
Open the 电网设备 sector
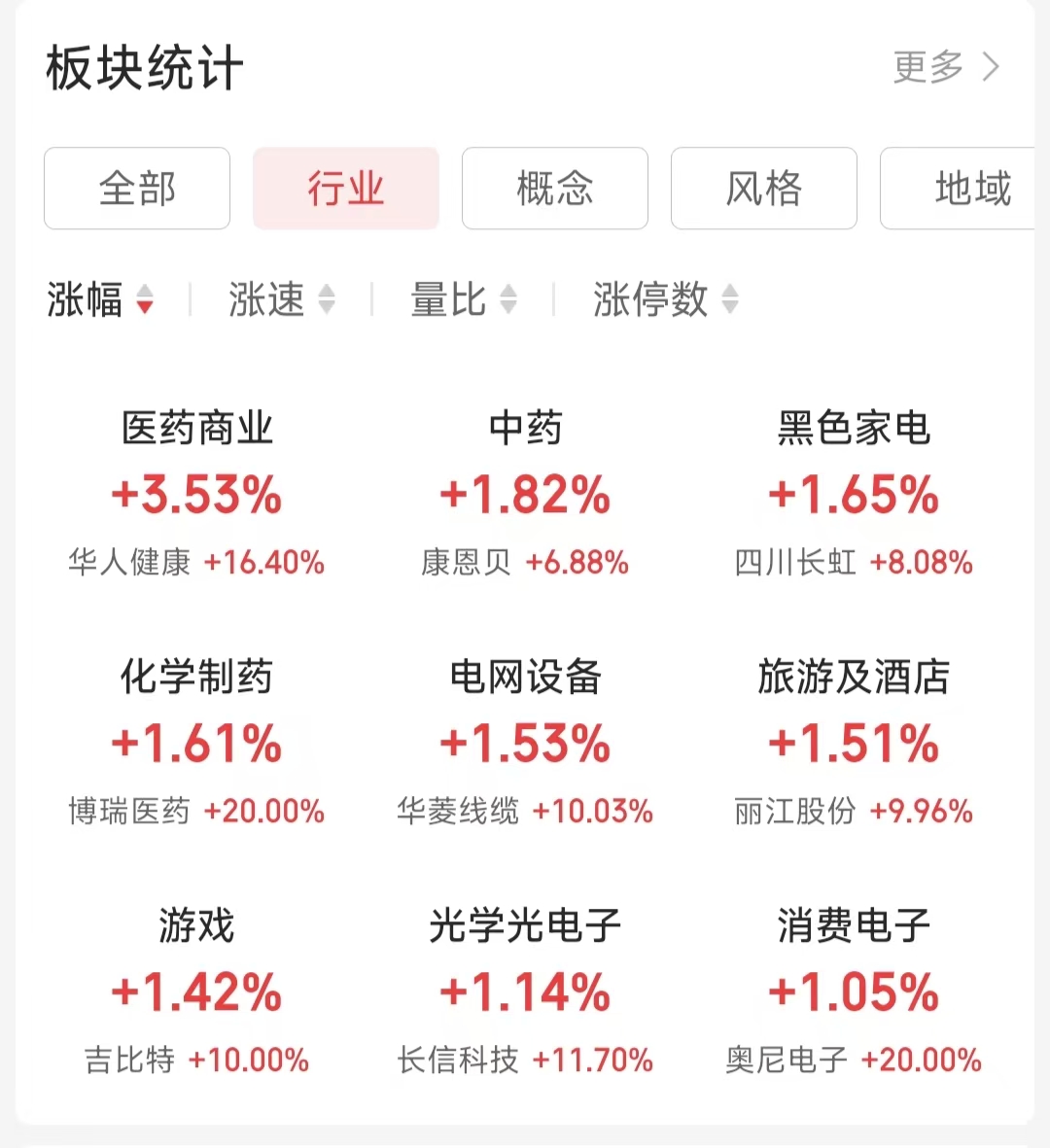[x=525, y=744]
